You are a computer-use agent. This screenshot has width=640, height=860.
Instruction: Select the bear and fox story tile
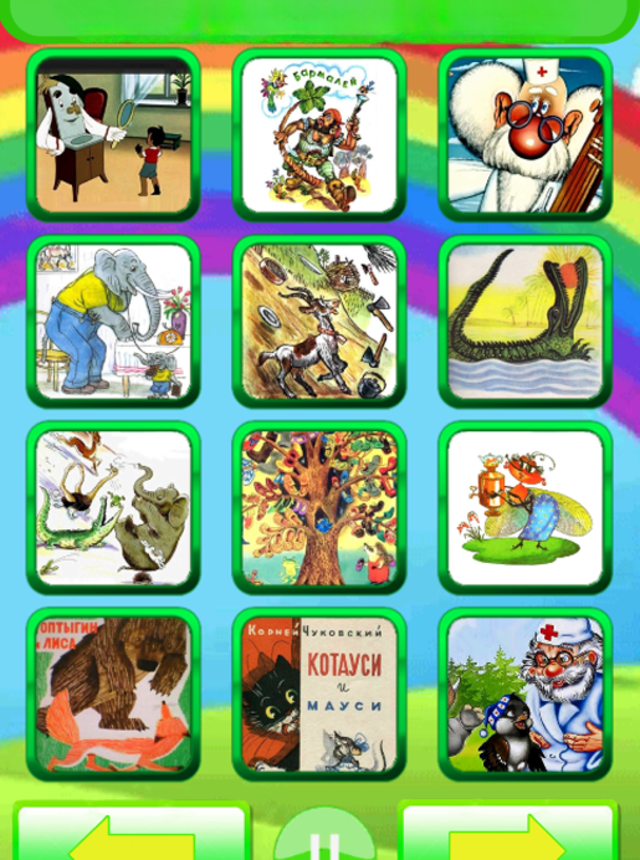pyautogui.click(x=113, y=694)
